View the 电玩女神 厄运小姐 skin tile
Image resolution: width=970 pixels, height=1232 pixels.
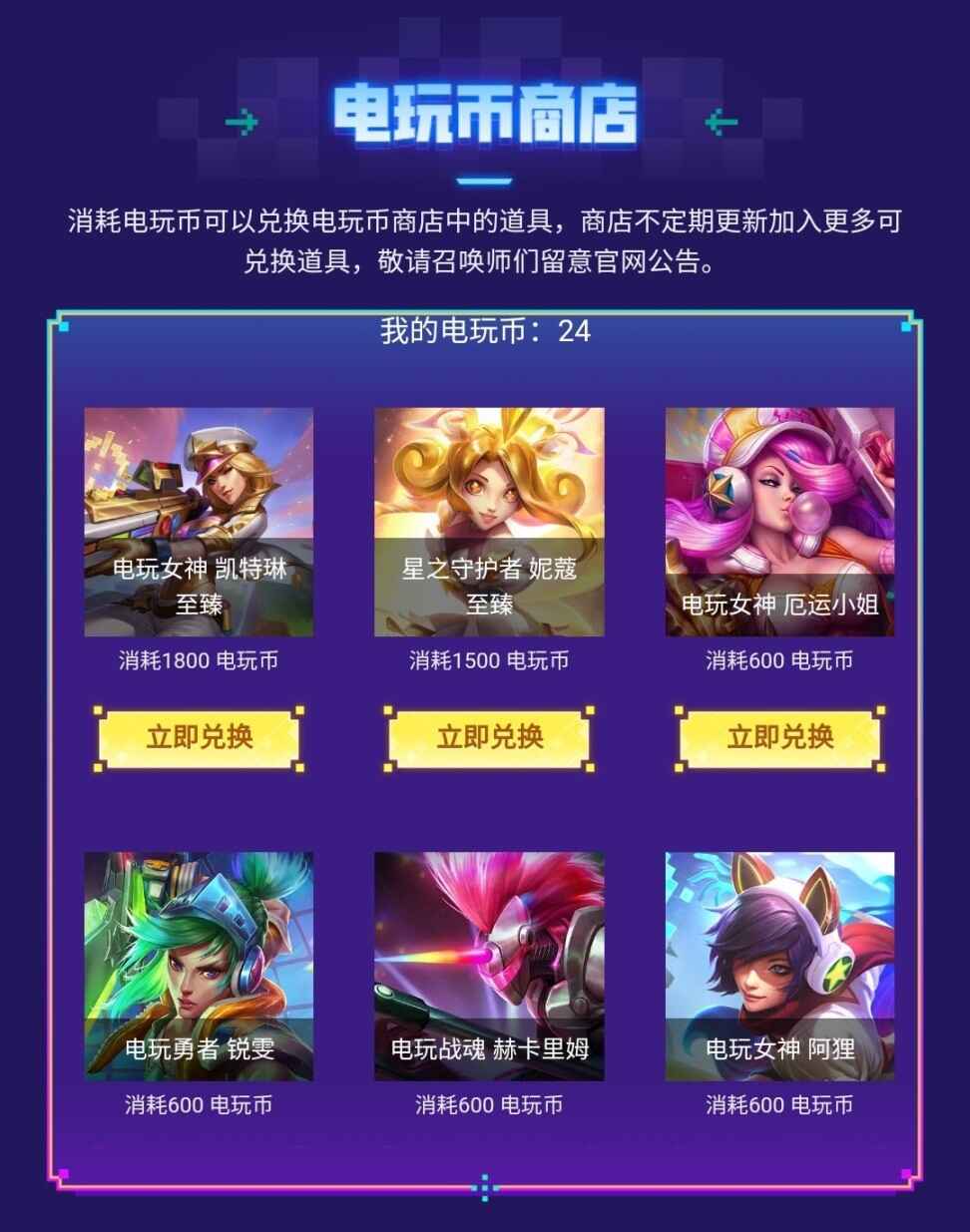[x=779, y=522]
